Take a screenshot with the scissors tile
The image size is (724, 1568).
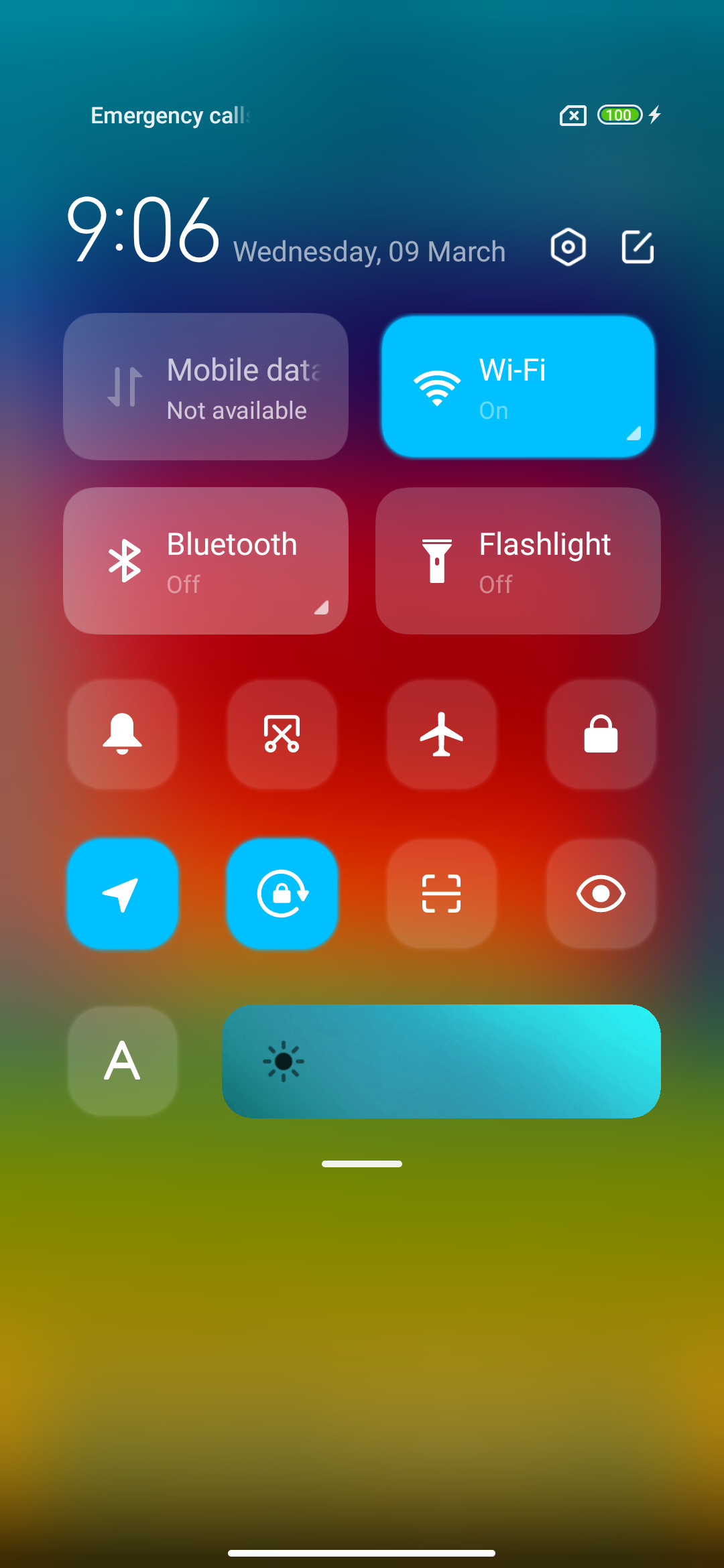point(282,734)
